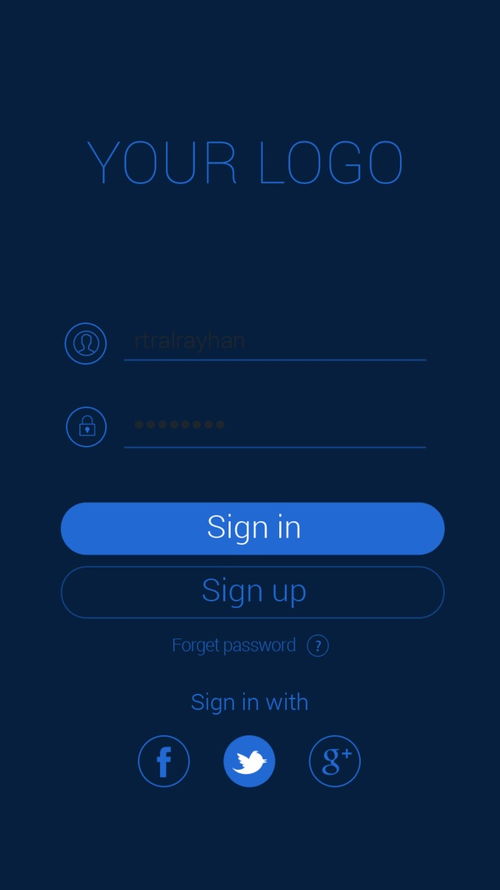The image size is (500, 890).
Task: Open the Forget password link
Action: (x=234, y=645)
